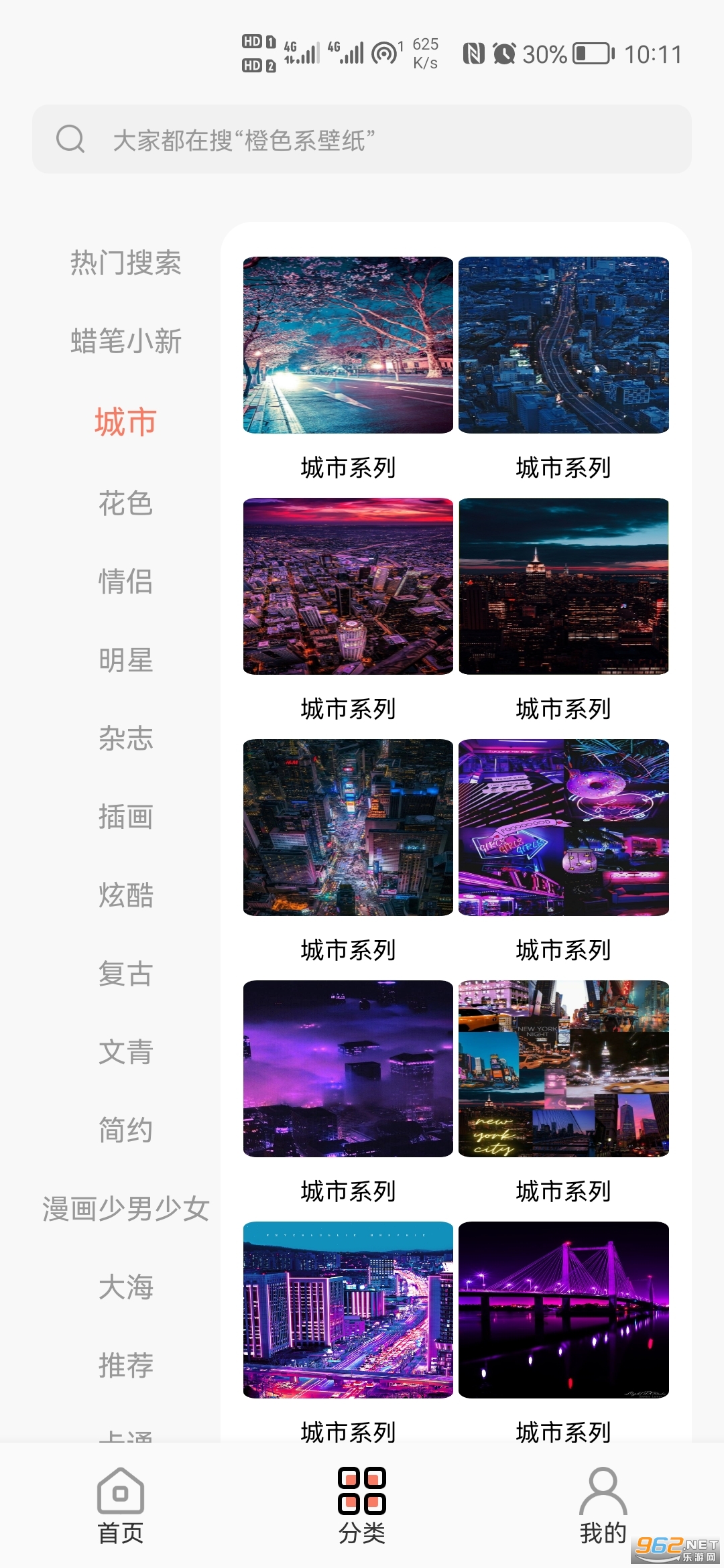This screenshot has height=1568, width=724.
Task: Open the 大海 category
Action: pos(125,1288)
